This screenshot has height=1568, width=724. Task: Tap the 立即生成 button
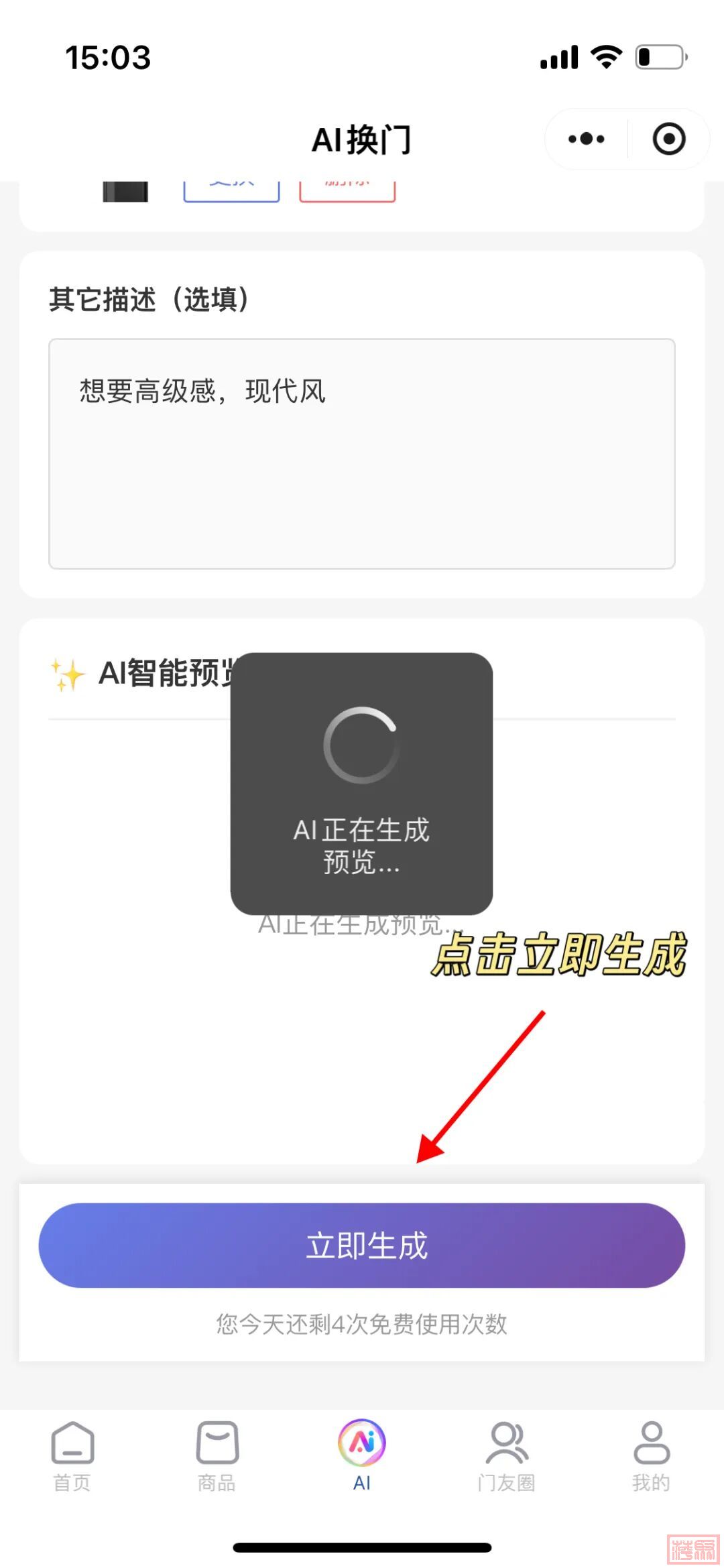pyautogui.click(x=361, y=1245)
